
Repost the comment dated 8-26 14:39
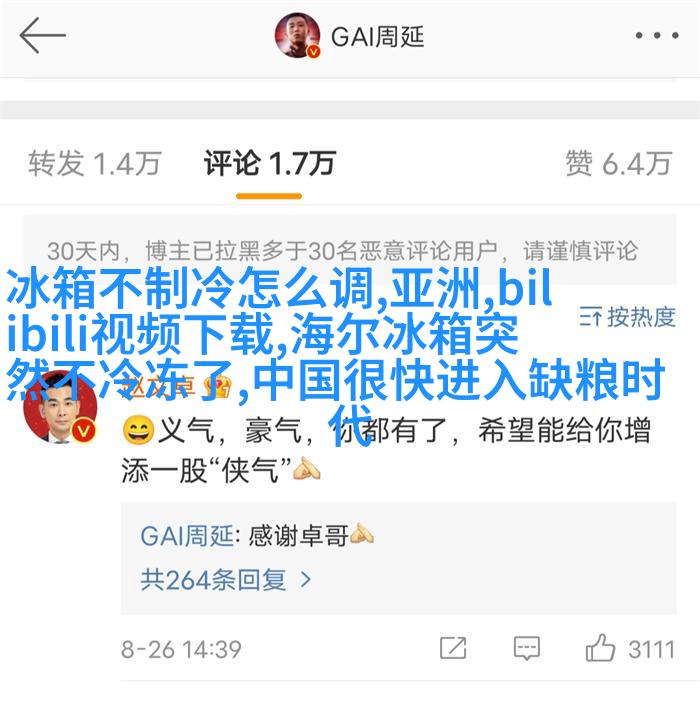(454, 649)
